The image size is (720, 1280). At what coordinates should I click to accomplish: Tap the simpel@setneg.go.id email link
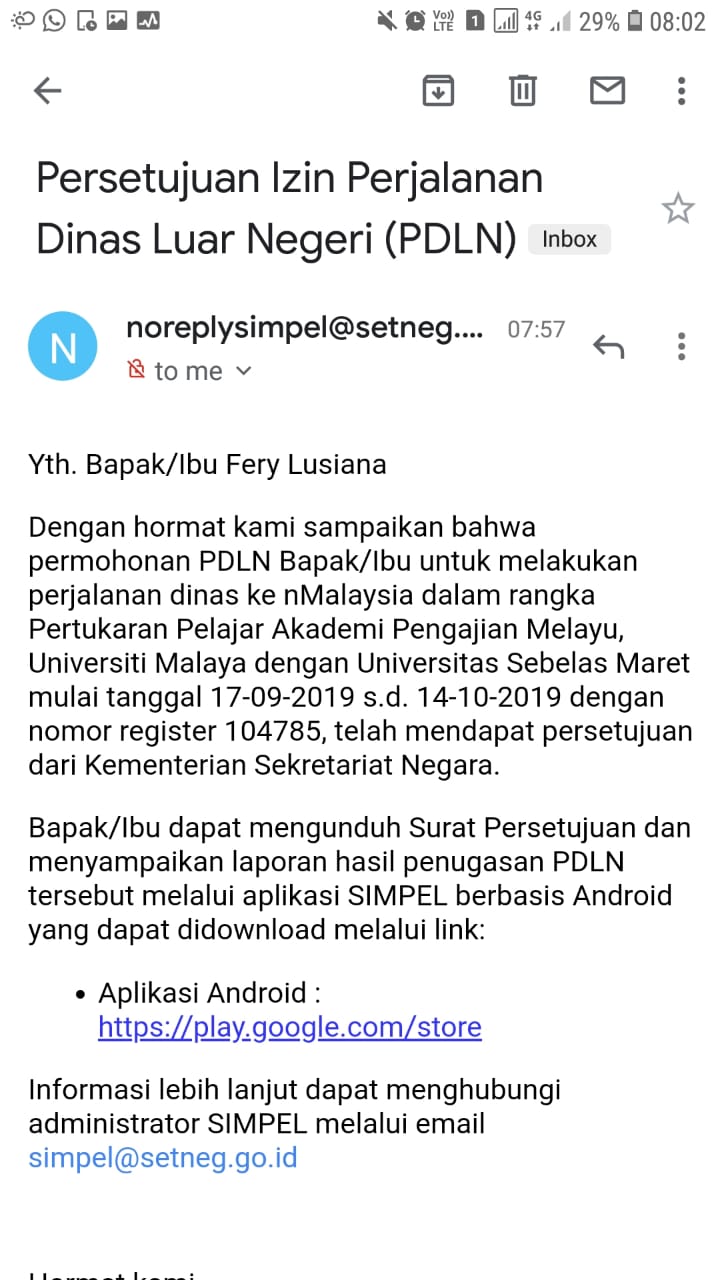point(163,1158)
